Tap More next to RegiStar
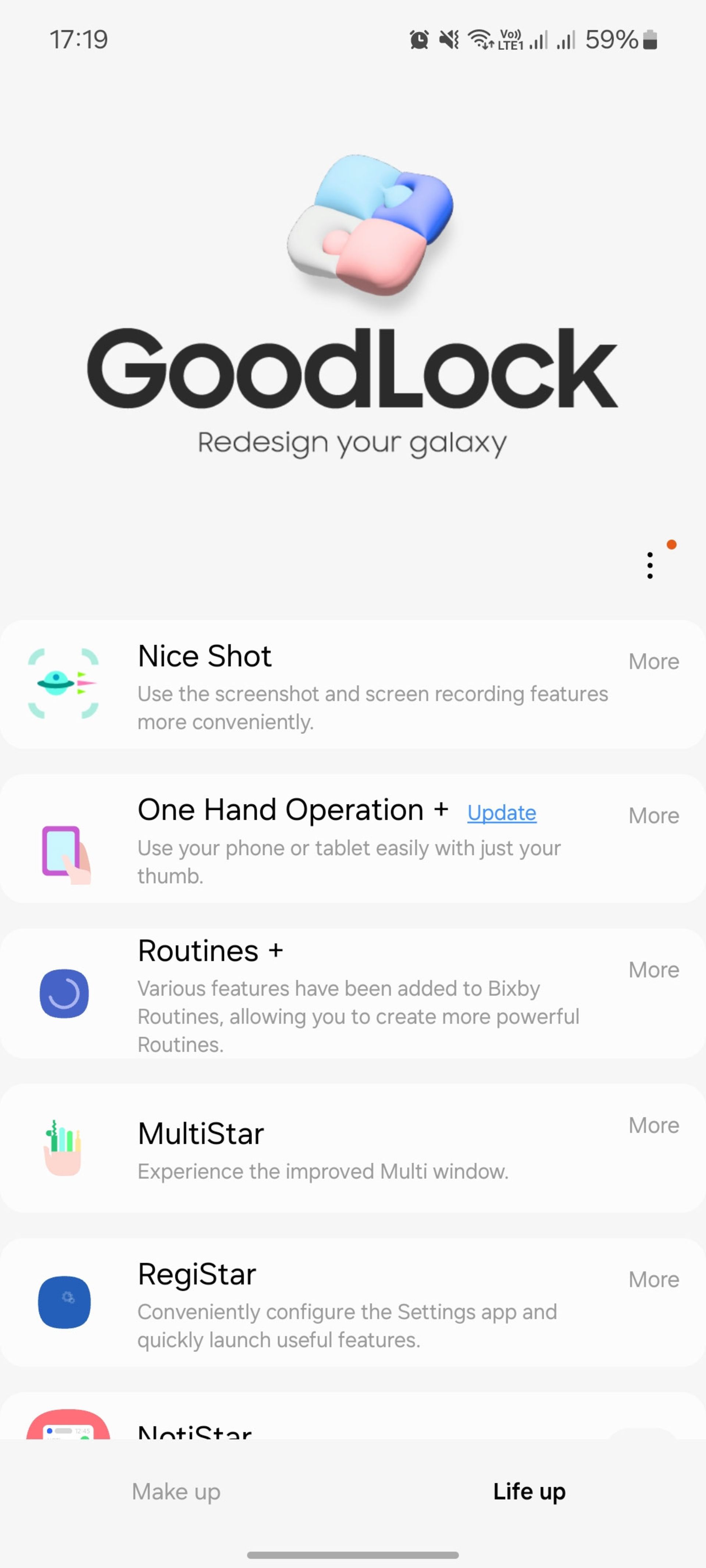 click(654, 1280)
